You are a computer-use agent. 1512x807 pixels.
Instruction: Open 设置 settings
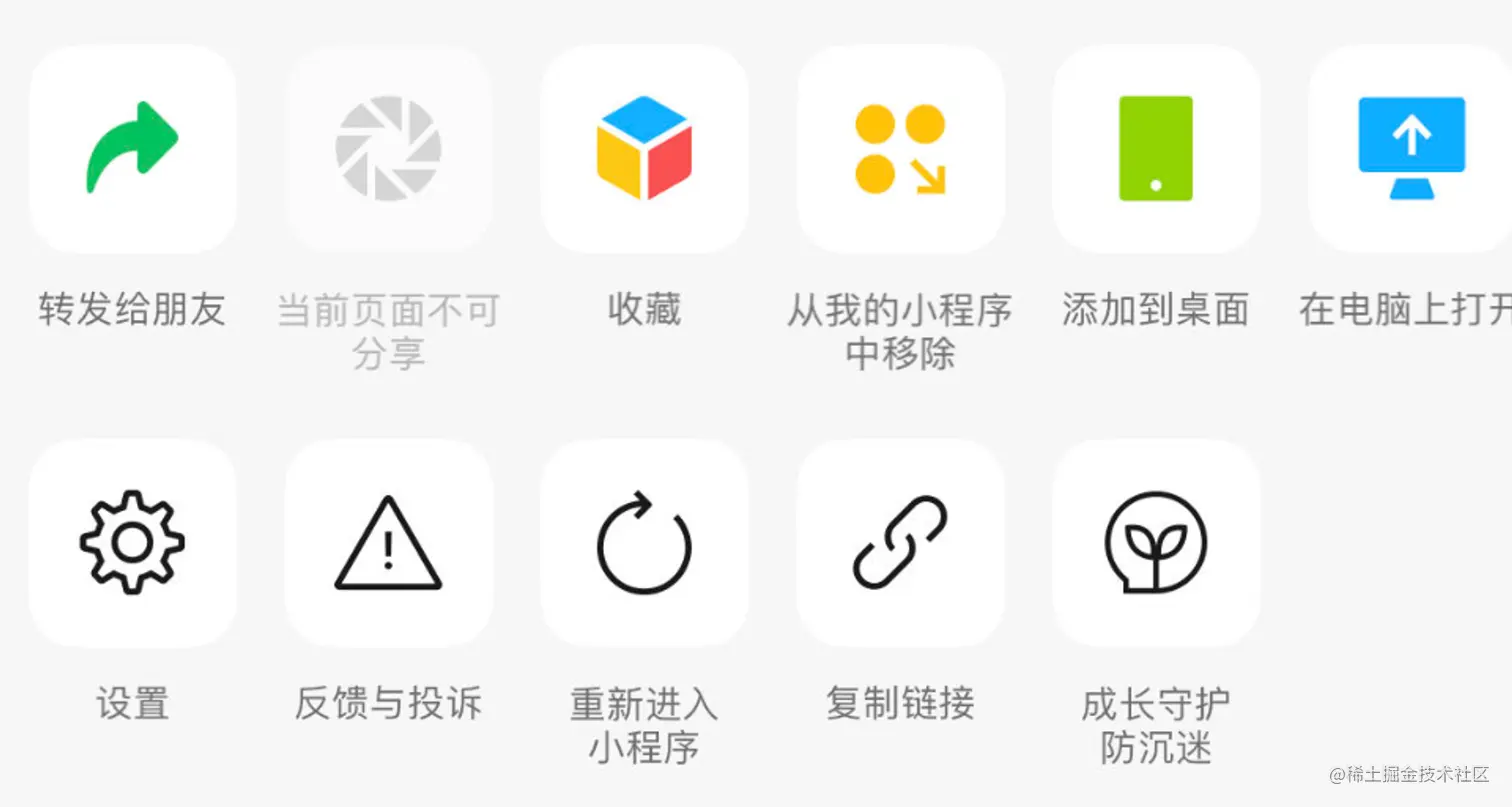(x=133, y=543)
